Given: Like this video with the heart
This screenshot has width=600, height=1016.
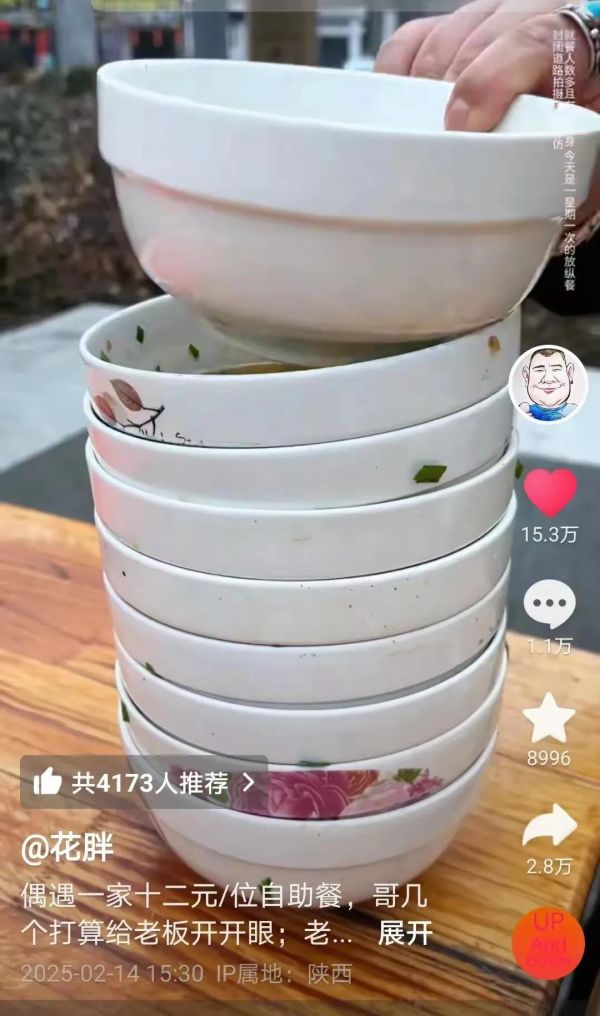Looking at the screenshot, I should (550, 492).
